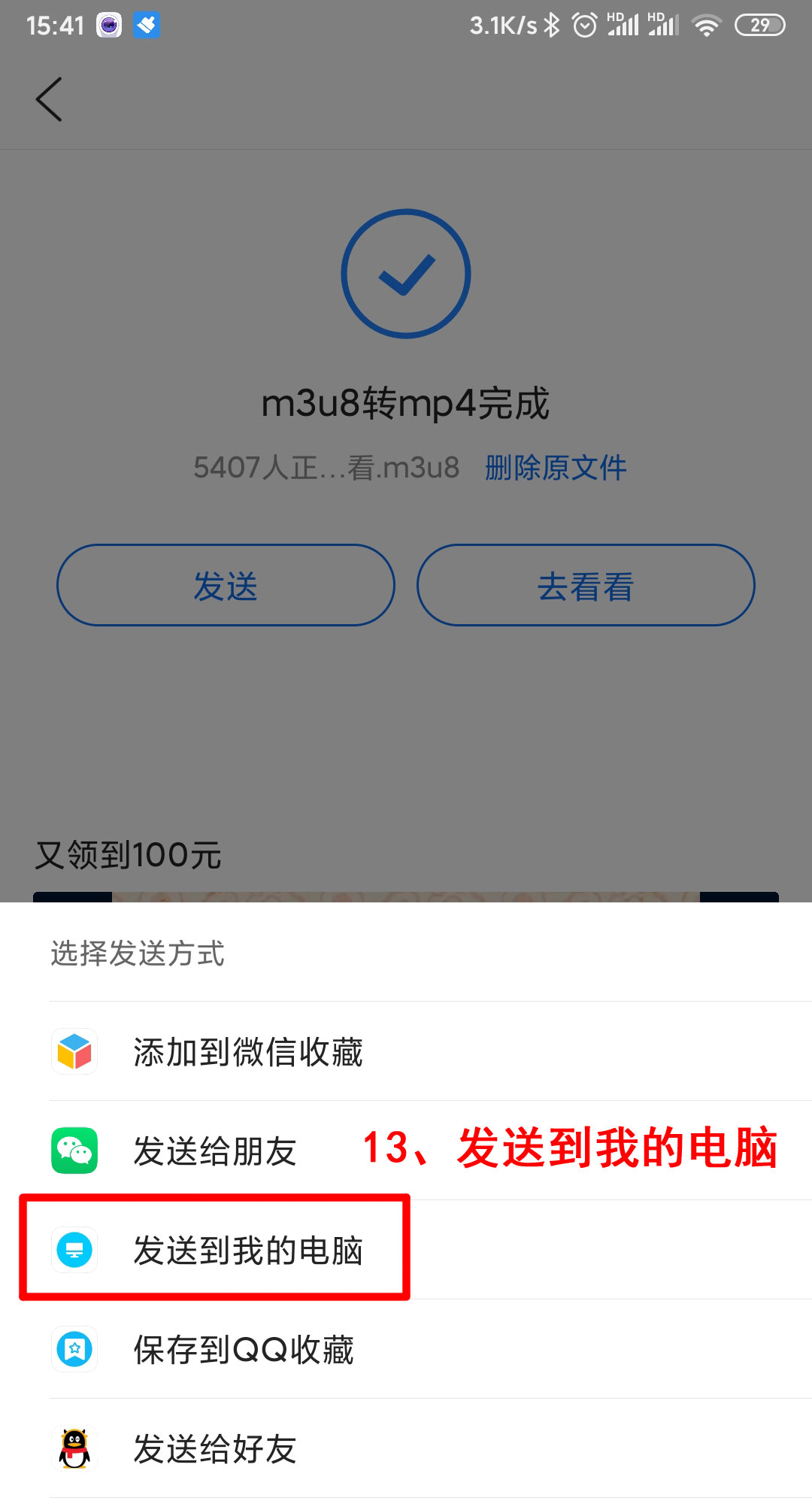
Task: Tap the 删除原文件 link
Action: click(x=555, y=468)
